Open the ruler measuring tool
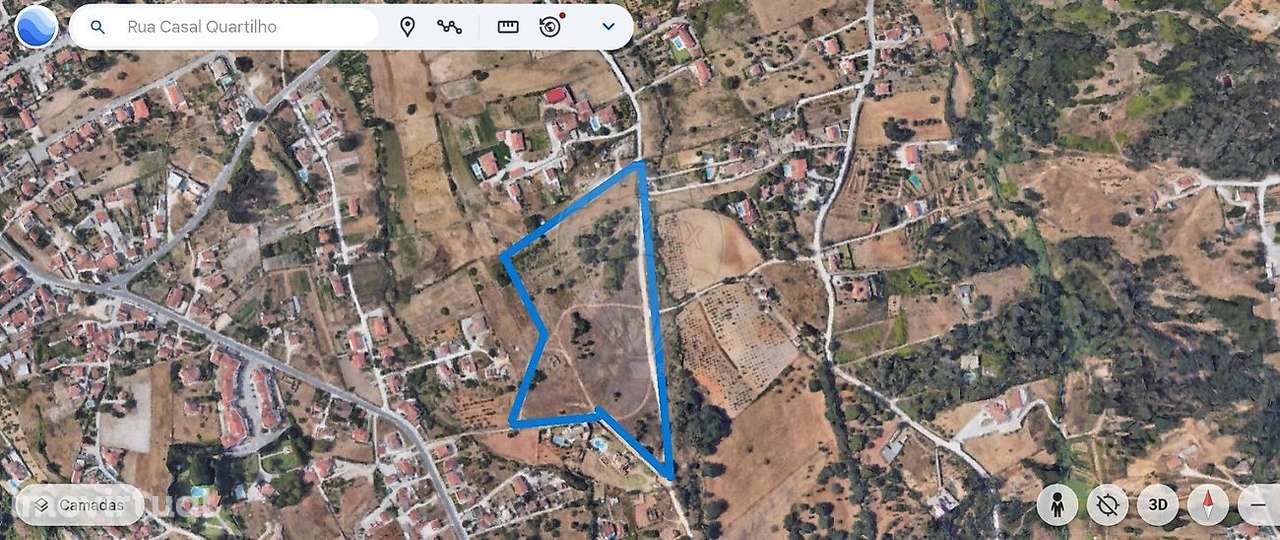 (508, 27)
